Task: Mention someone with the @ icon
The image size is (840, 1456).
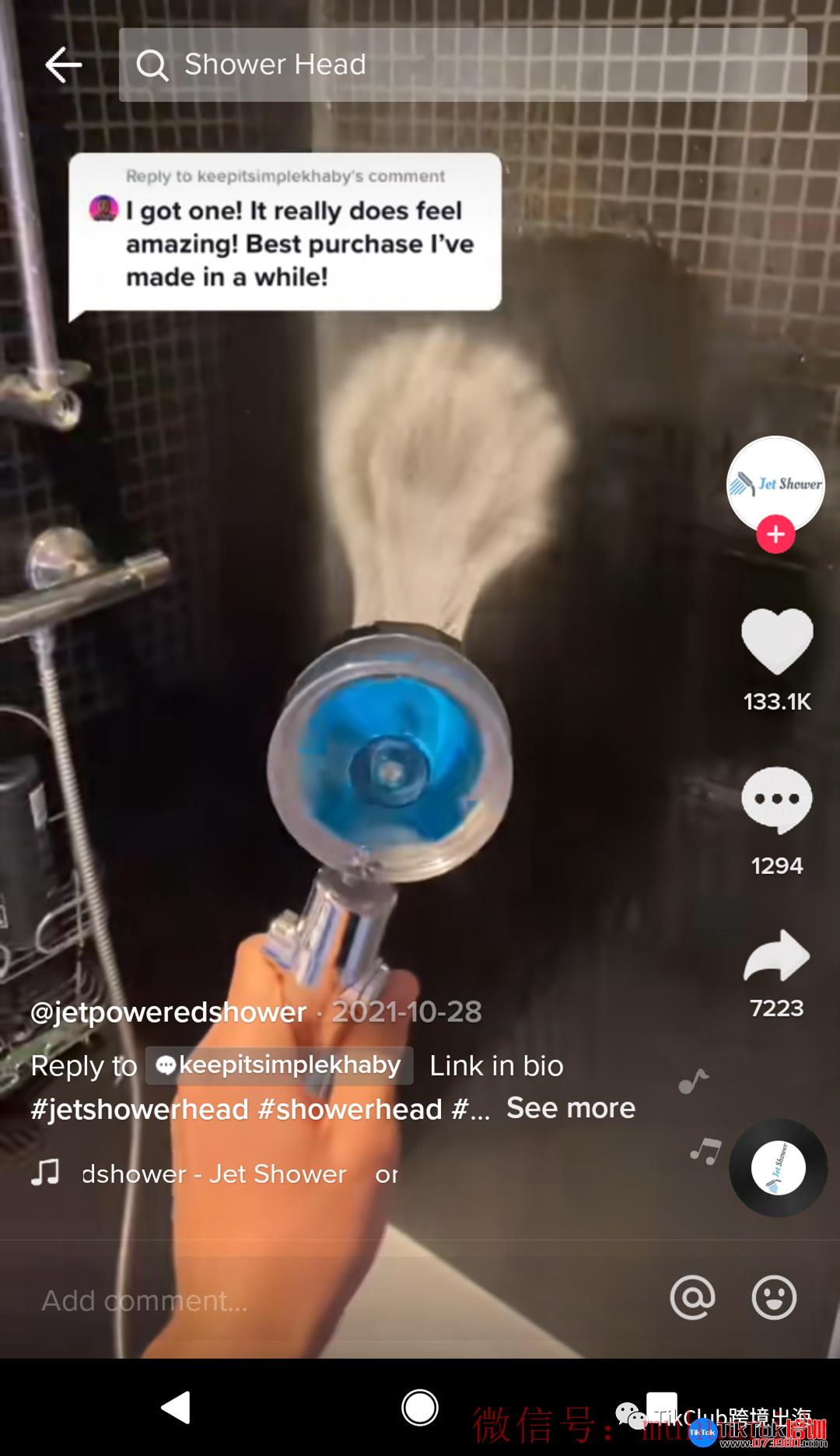Action: [692, 1297]
